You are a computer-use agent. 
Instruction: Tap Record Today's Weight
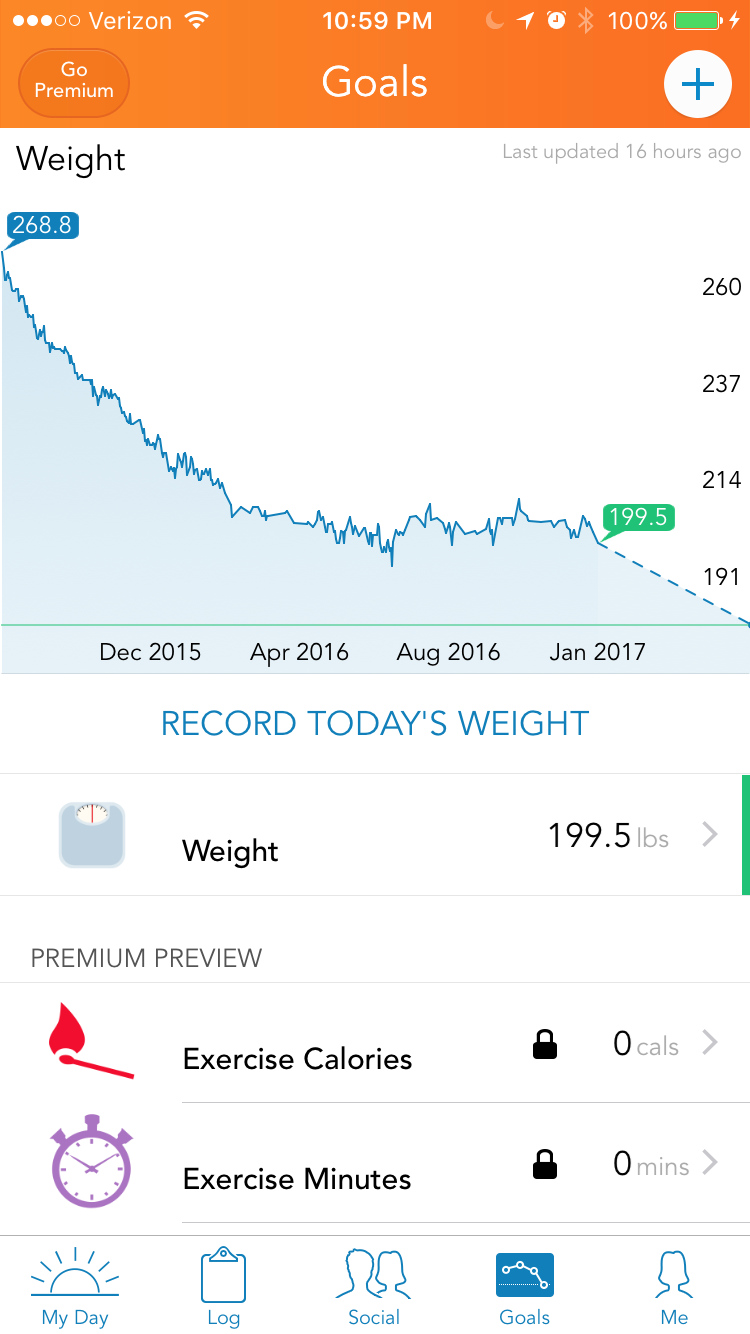pos(375,723)
